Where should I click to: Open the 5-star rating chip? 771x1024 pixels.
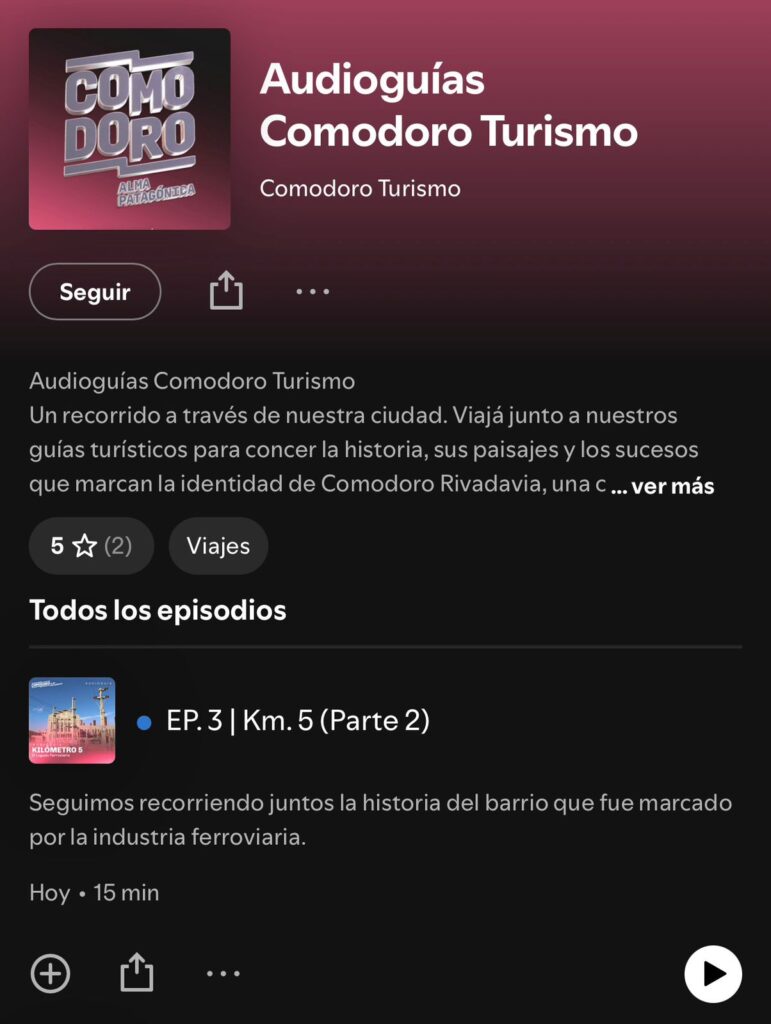coord(91,546)
